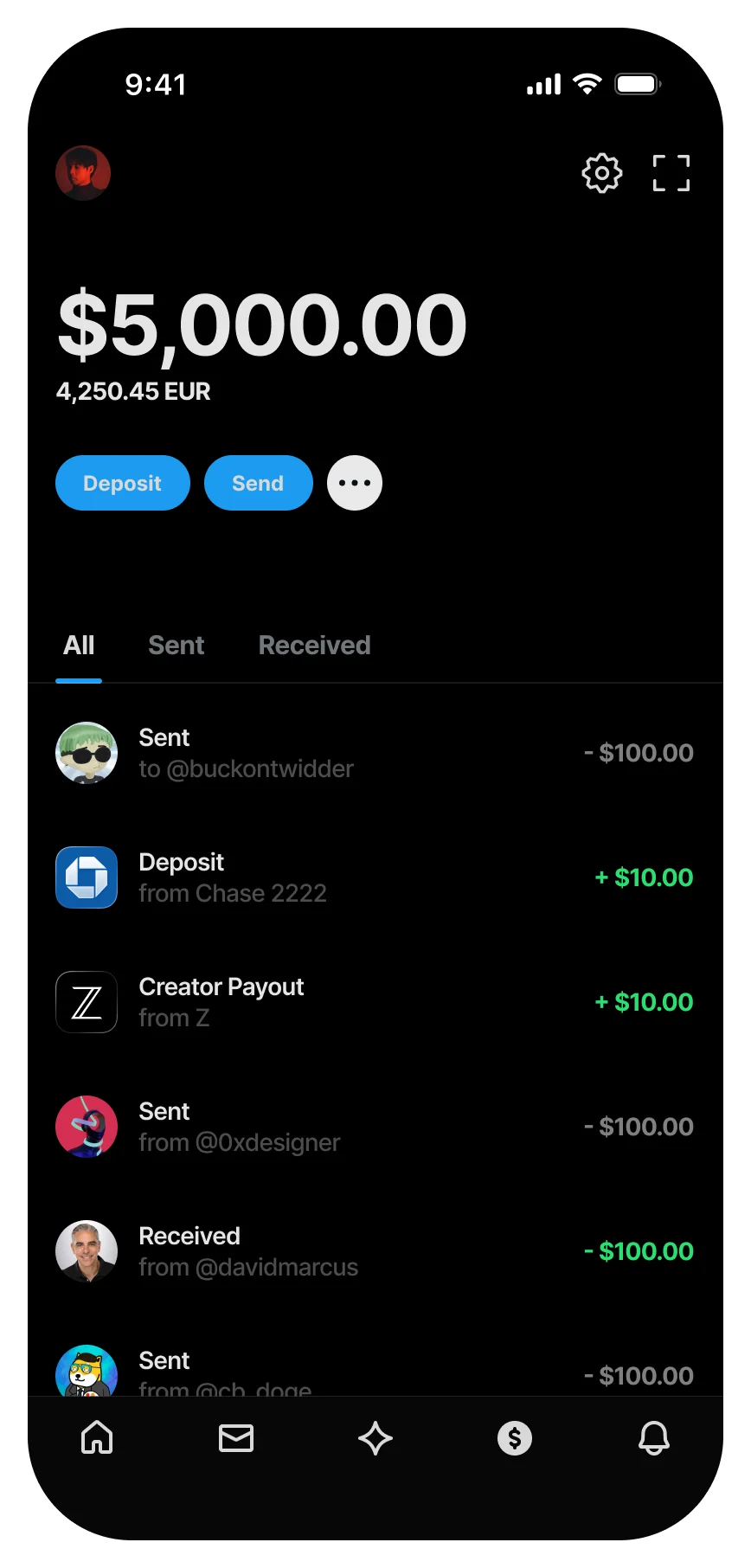Open your profile avatar top left

83,173
